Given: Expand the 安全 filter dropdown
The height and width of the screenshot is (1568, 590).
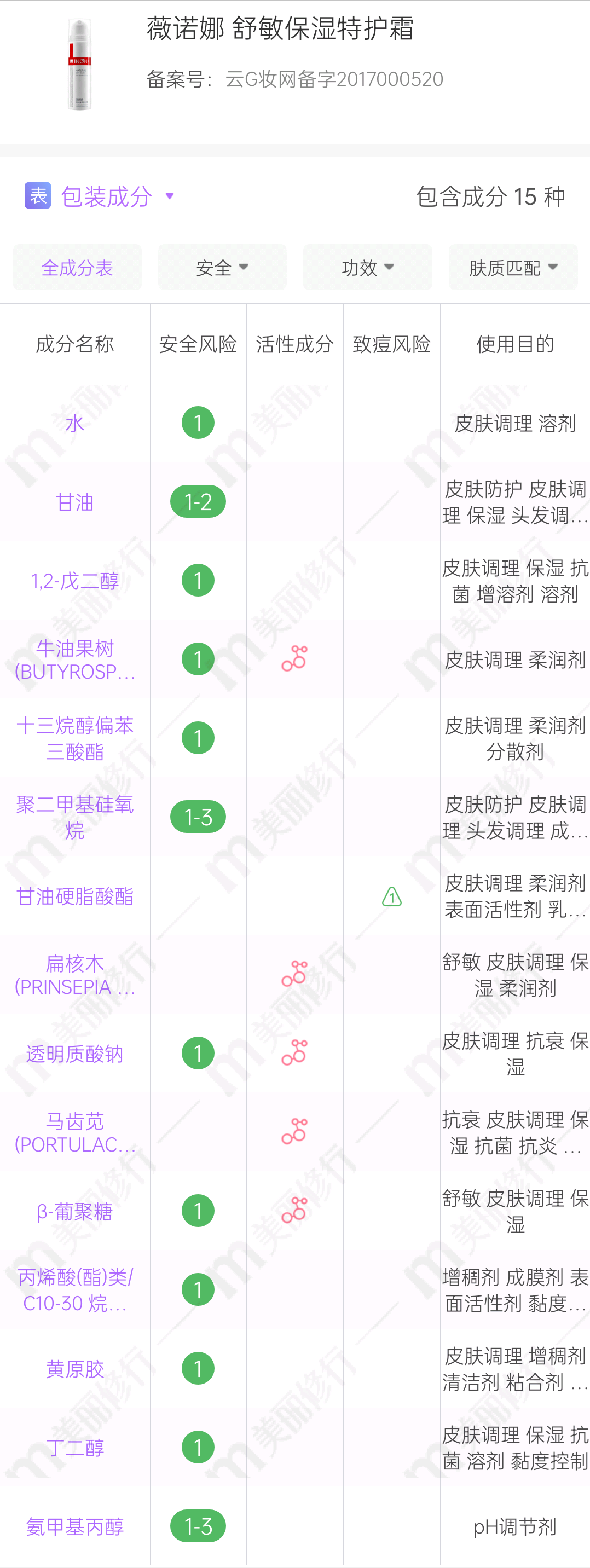Looking at the screenshot, I should point(222,268).
